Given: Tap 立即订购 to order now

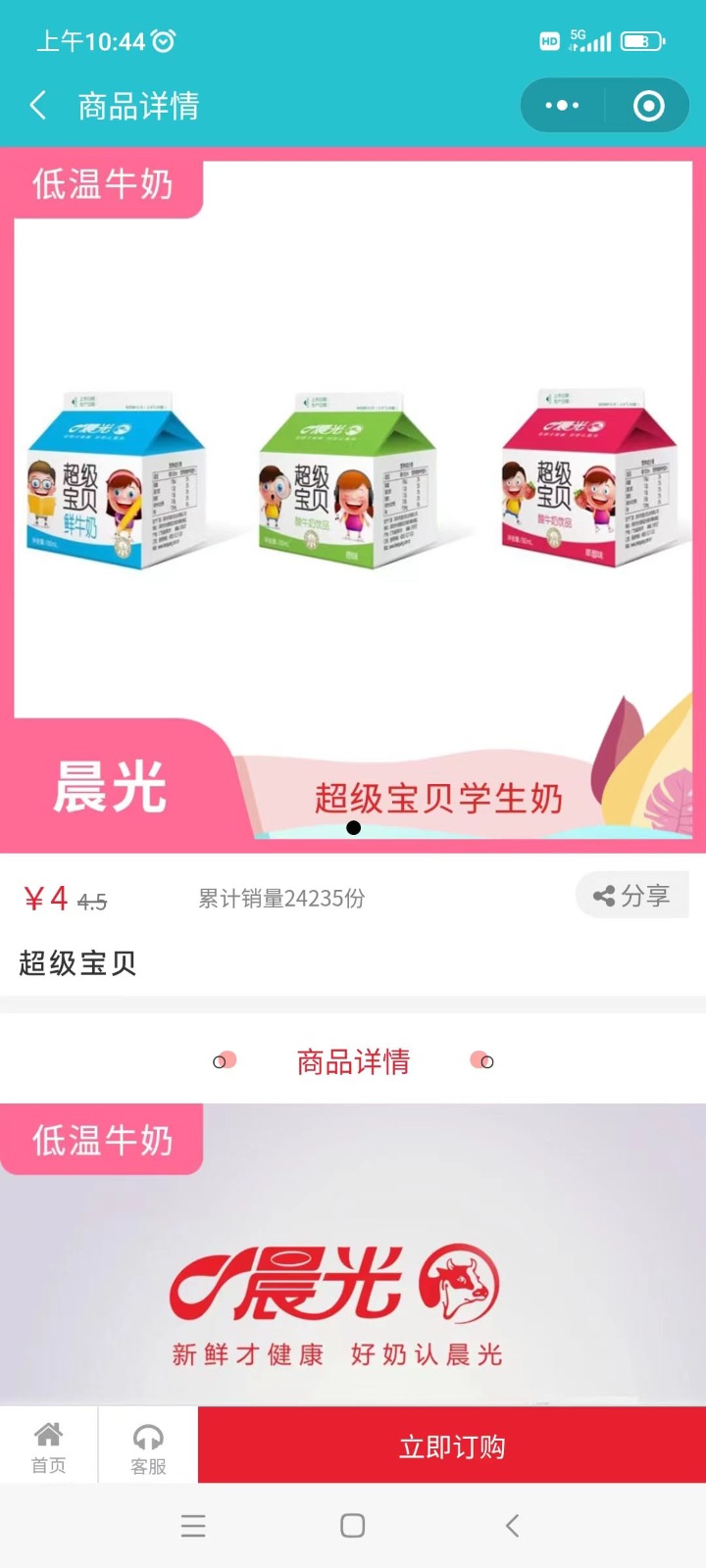Looking at the screenshot, I should (452, 1446).
